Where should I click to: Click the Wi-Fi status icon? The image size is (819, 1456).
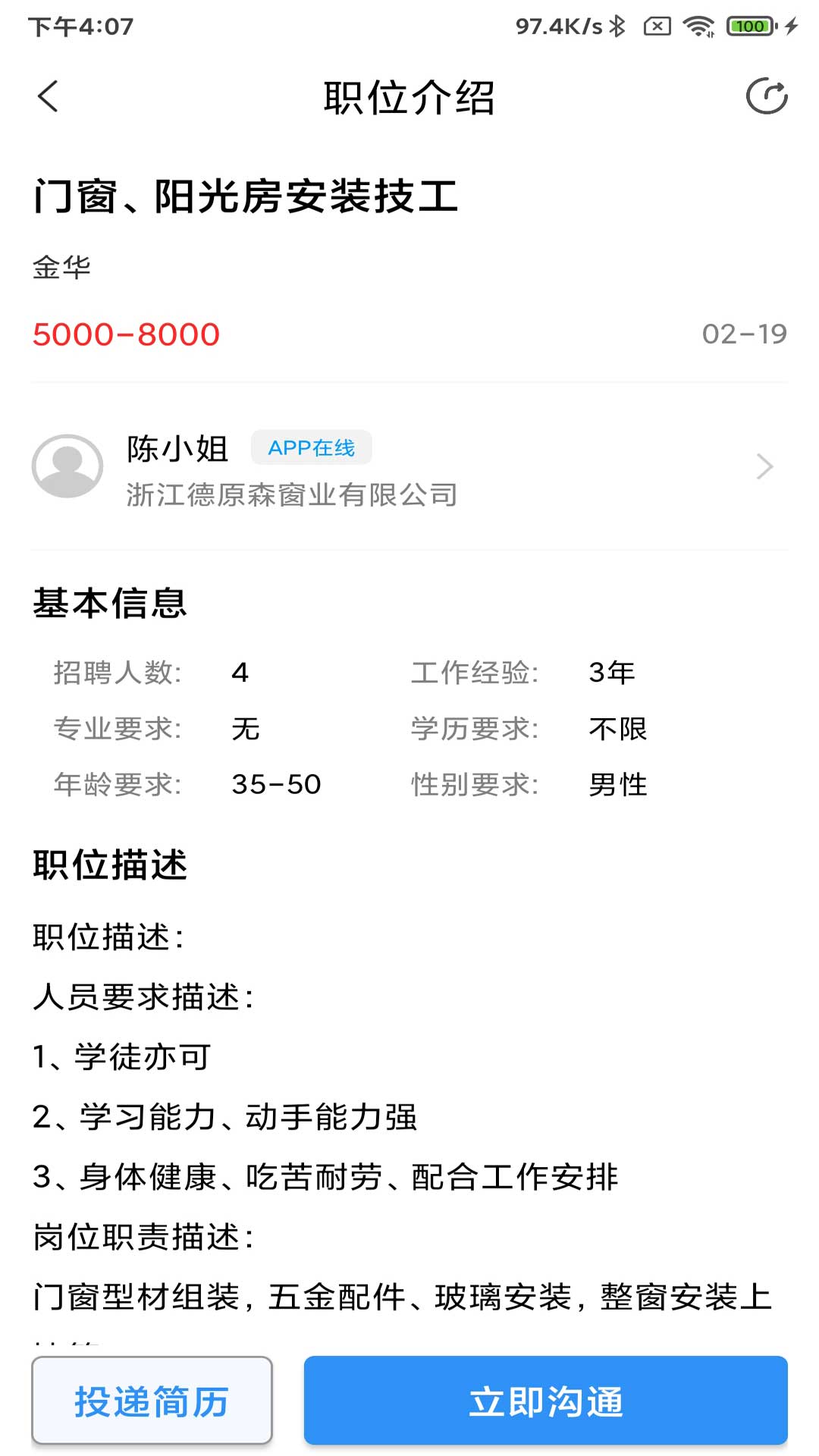coord(697,25)
